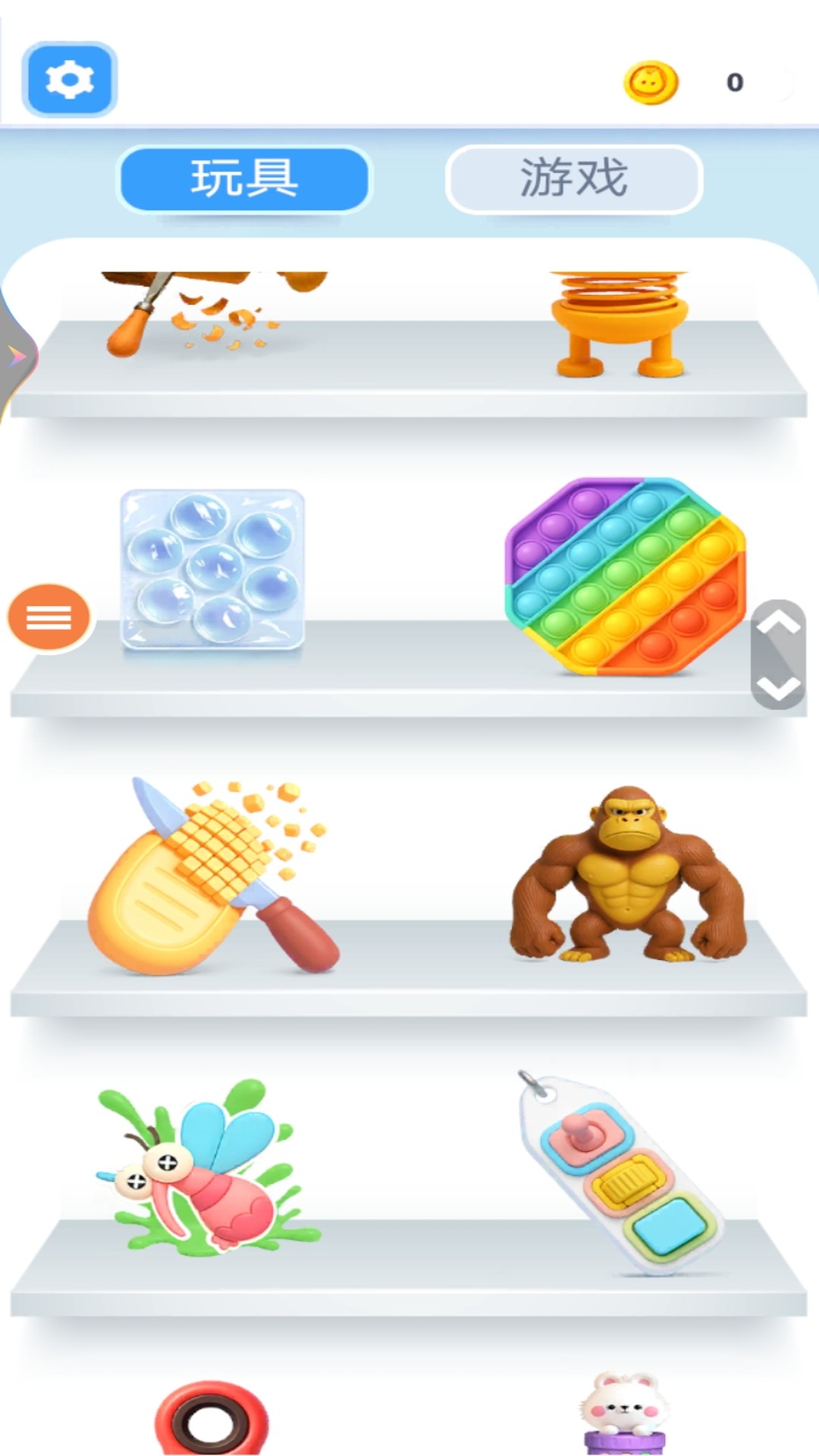Open the bubble wrap toy
Image resolution: width=819 pixels, height=1456 pixels.
point(212,570)
